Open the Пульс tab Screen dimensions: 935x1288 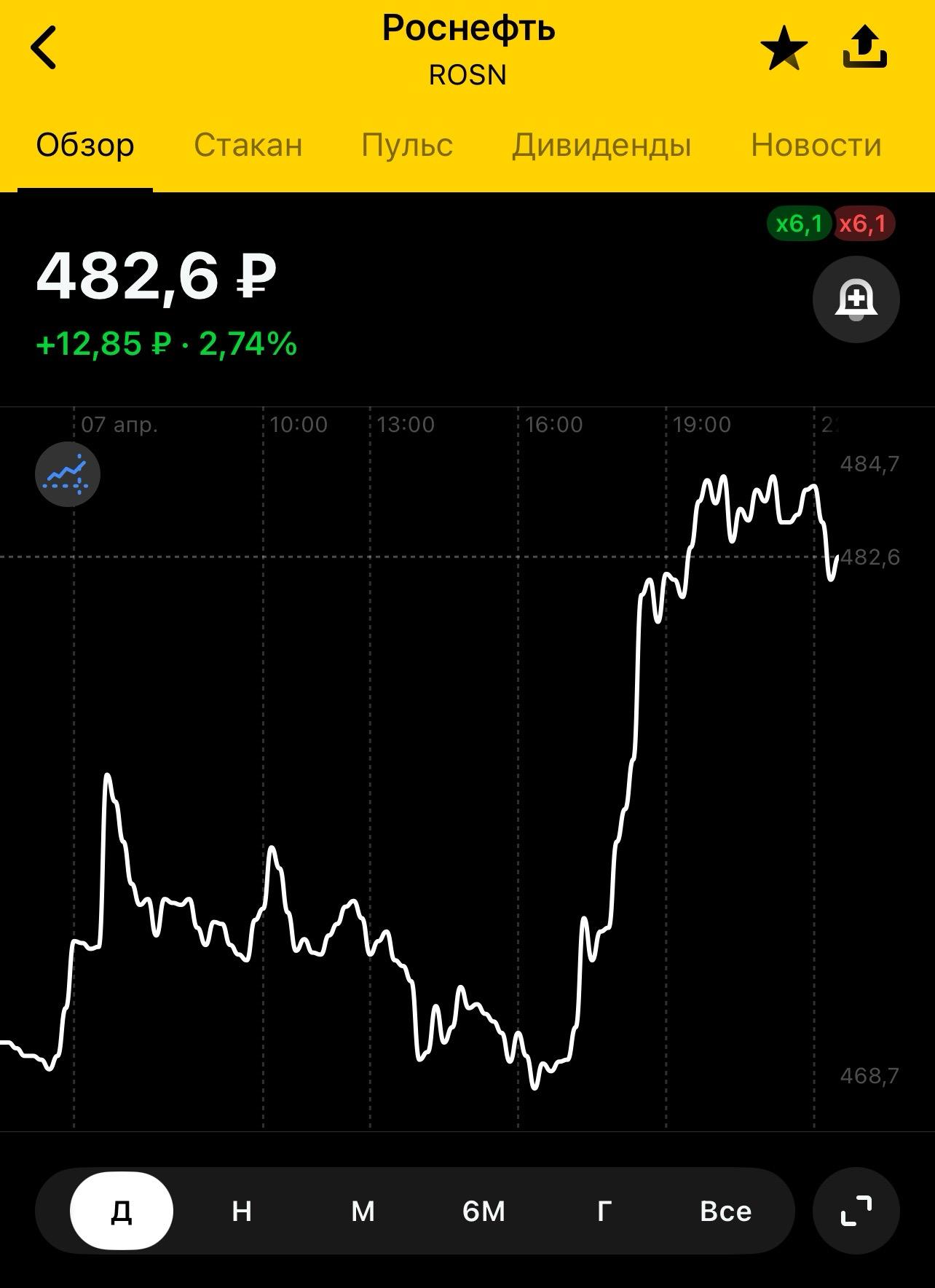tap(407, 145)
